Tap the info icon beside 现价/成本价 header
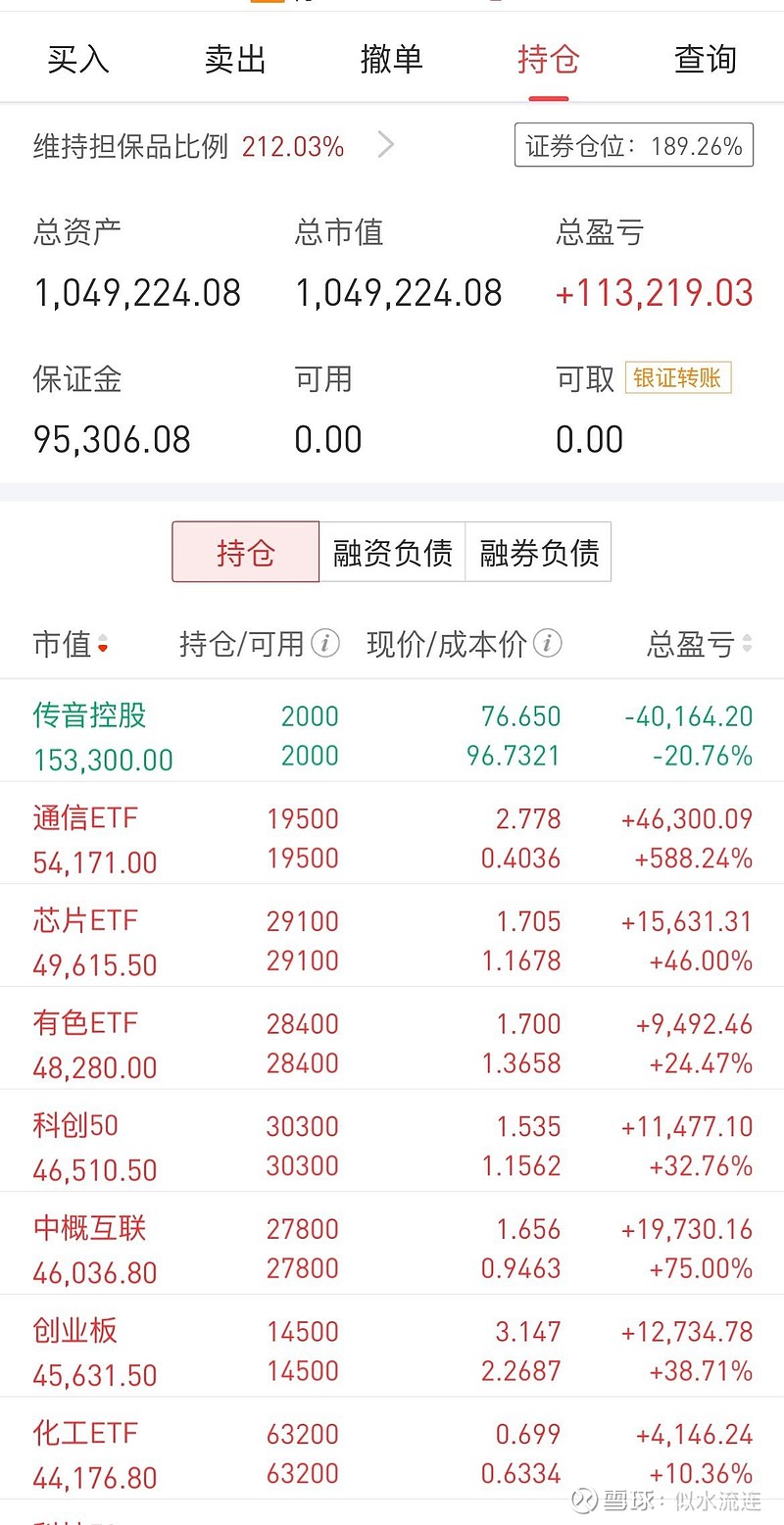Viewport: 784px width, 1525px height. tap(549, 644)
